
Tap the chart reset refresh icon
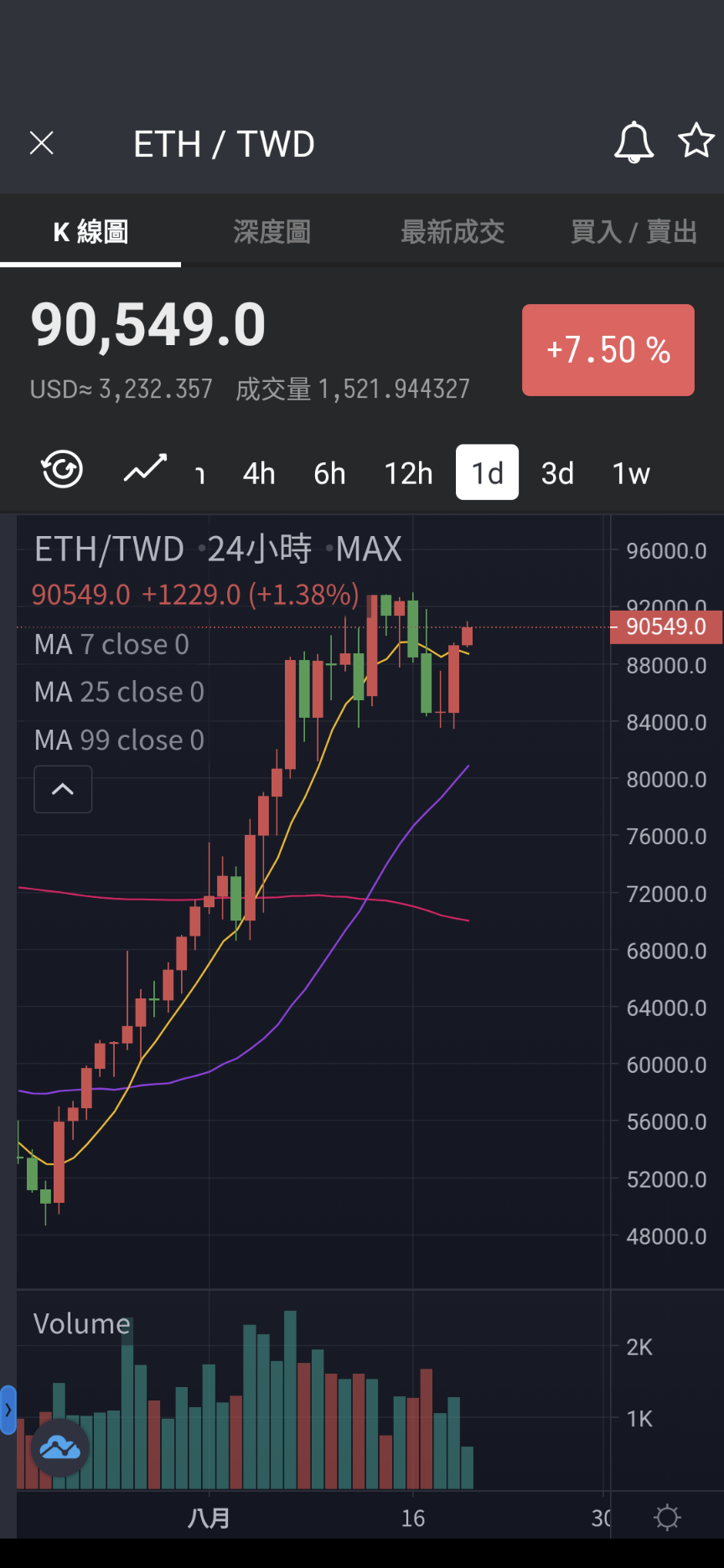[x=62, y=469]
